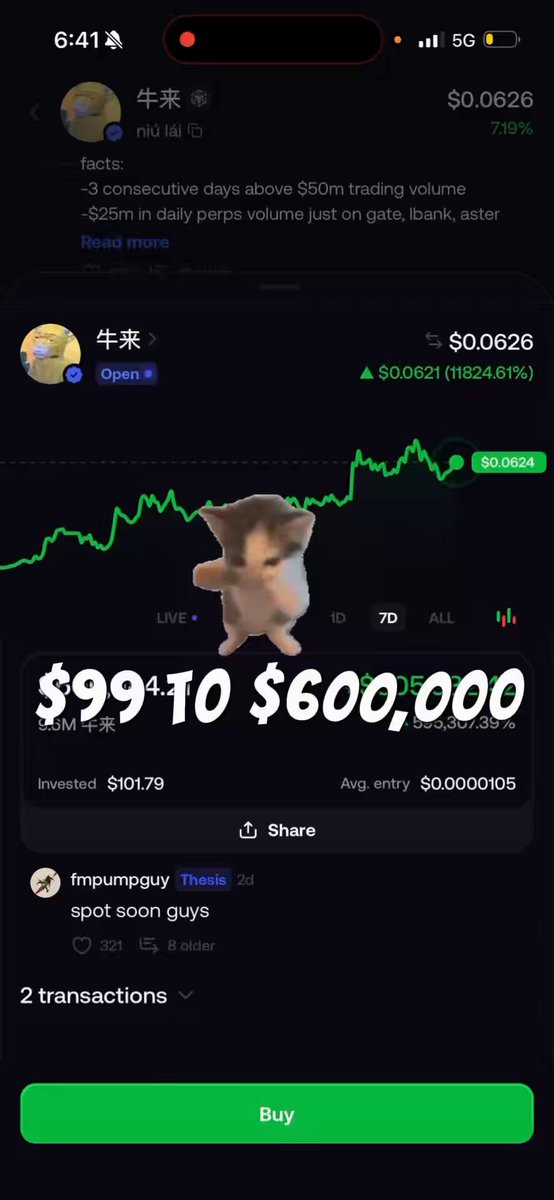Open fmpumpguy's profile avatar
Screen dimensions: 554x1200
point(45,882)
